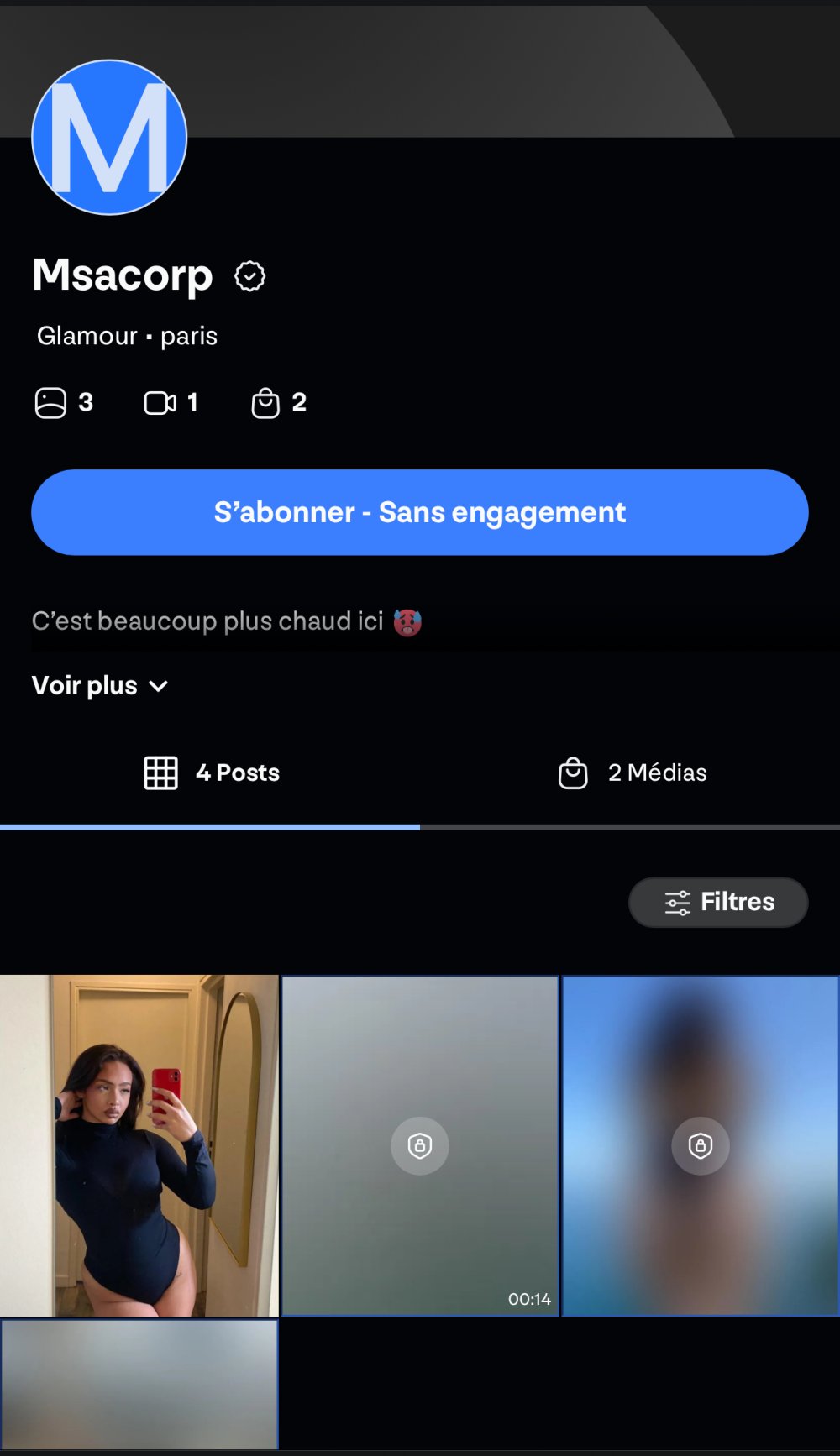Tap the S'abonner - Sans engagement button
Image resolution: width=840 pixels, height=1456 pixels.
[x=420, y=512]
